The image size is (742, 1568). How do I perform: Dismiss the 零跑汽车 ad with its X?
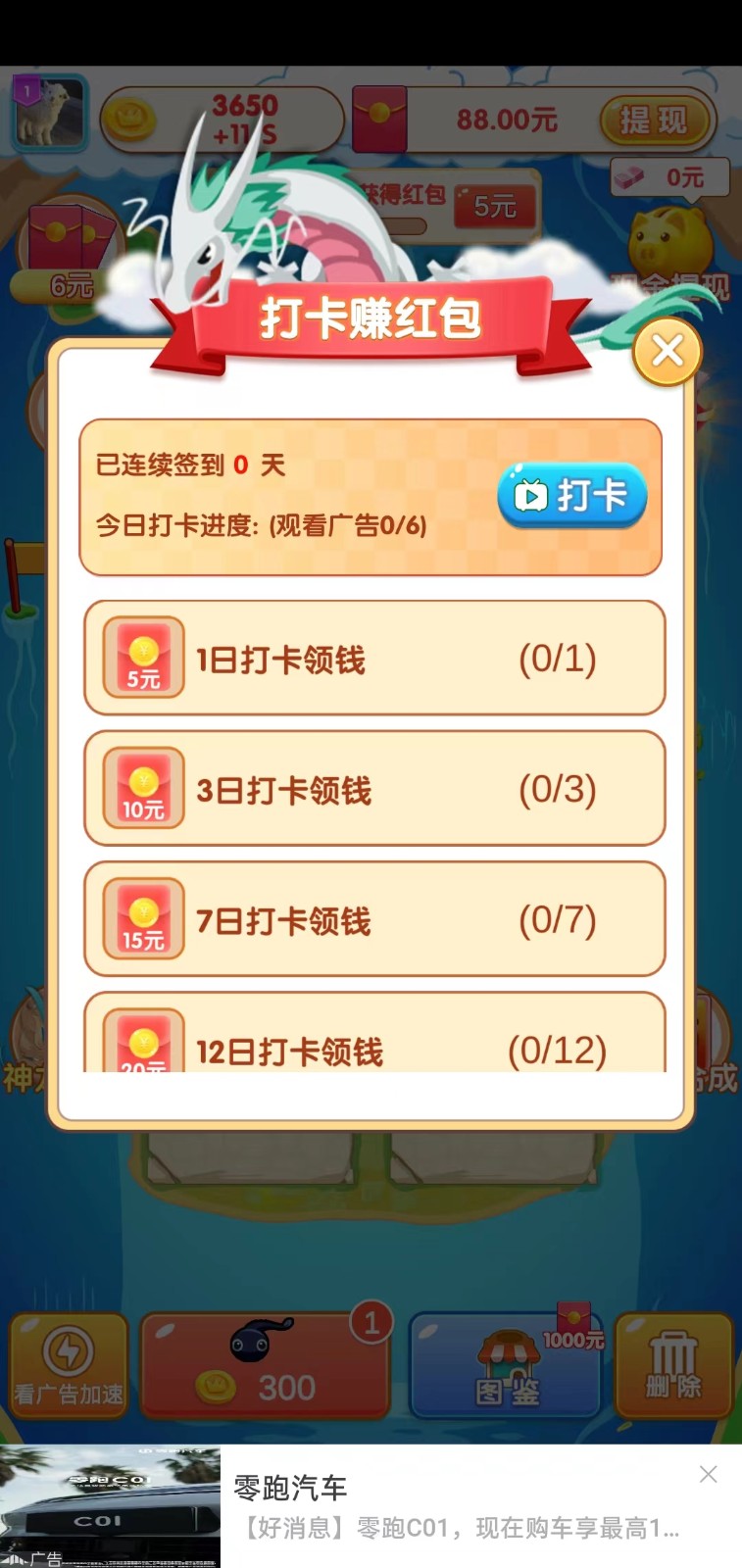[x=708, y=1474]
